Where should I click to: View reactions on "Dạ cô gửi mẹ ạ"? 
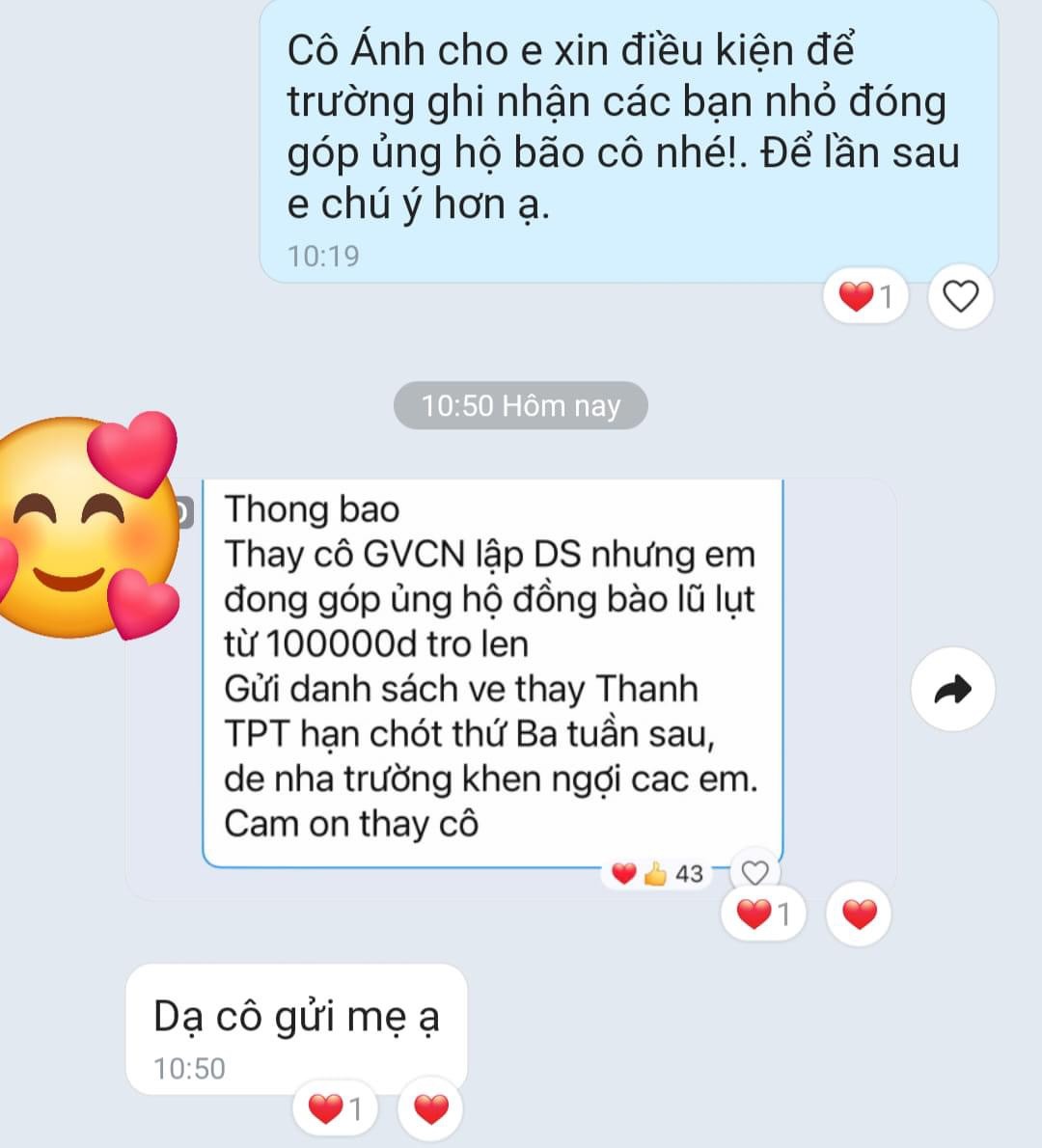334,1109
